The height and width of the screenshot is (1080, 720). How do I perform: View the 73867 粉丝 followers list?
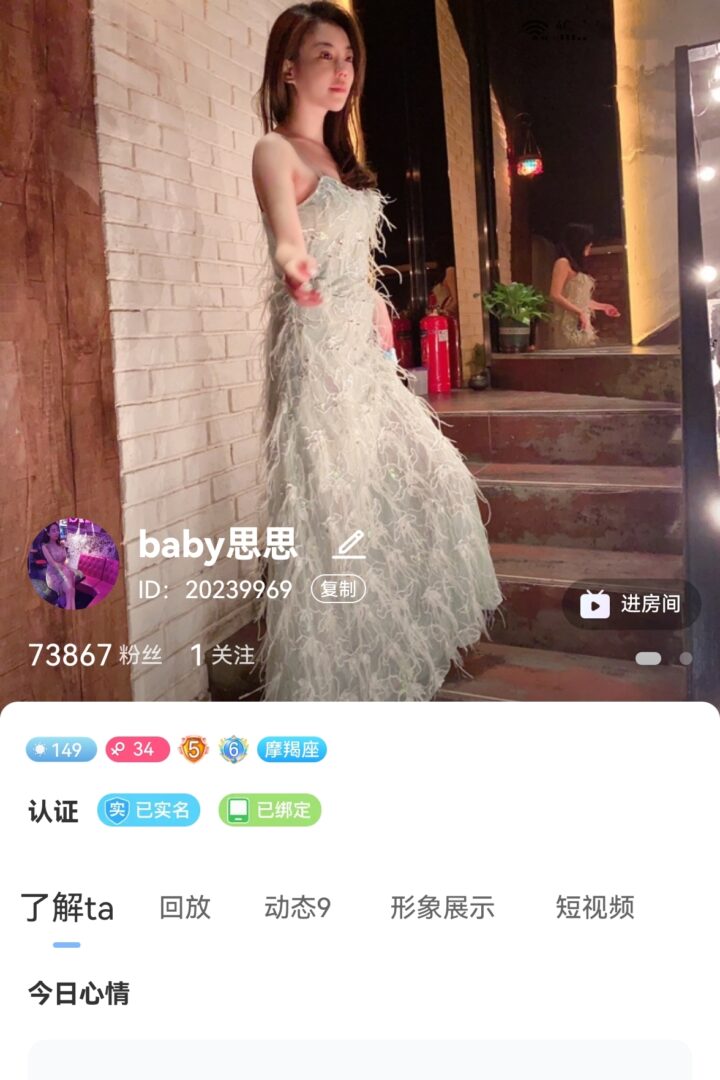[95, 655]
